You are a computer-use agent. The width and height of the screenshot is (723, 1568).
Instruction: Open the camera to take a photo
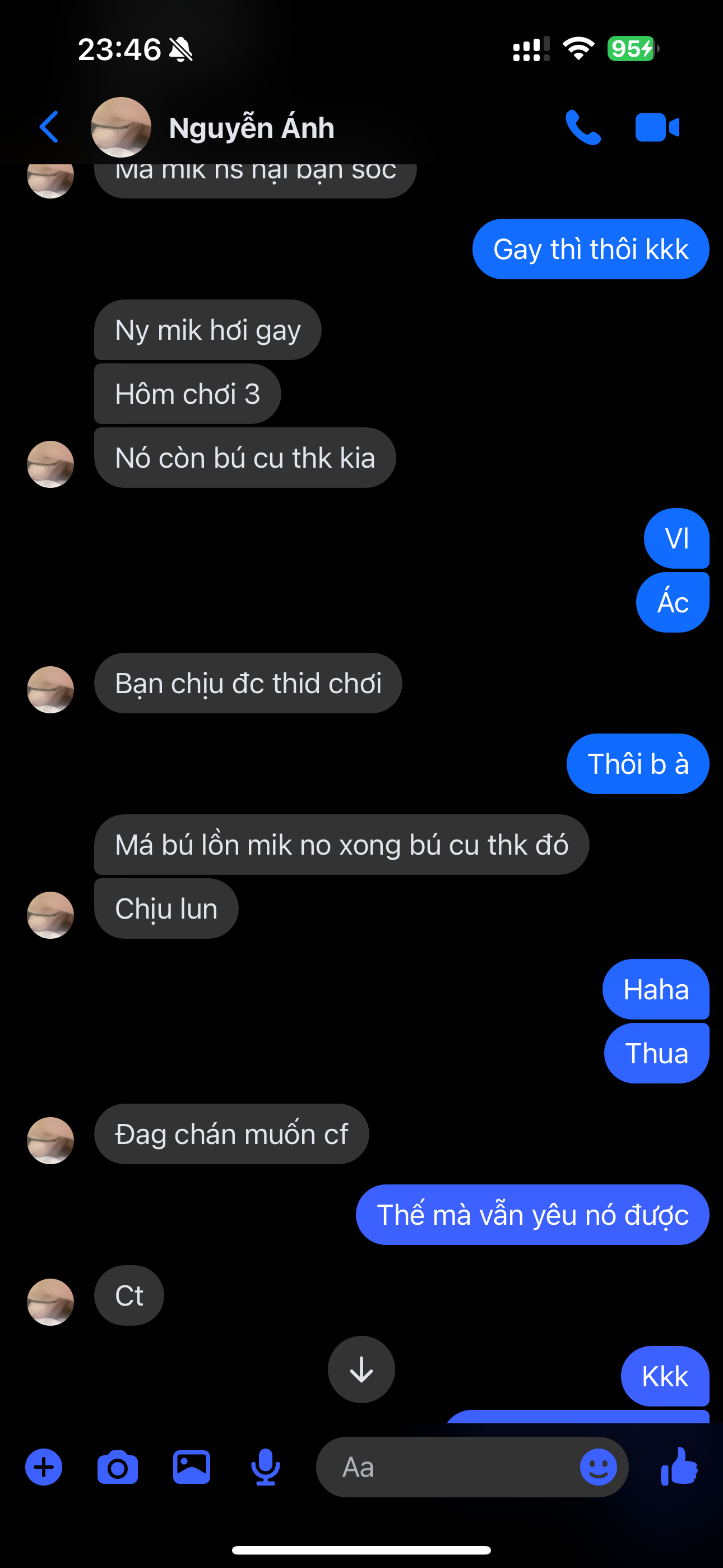[118, 1468]
